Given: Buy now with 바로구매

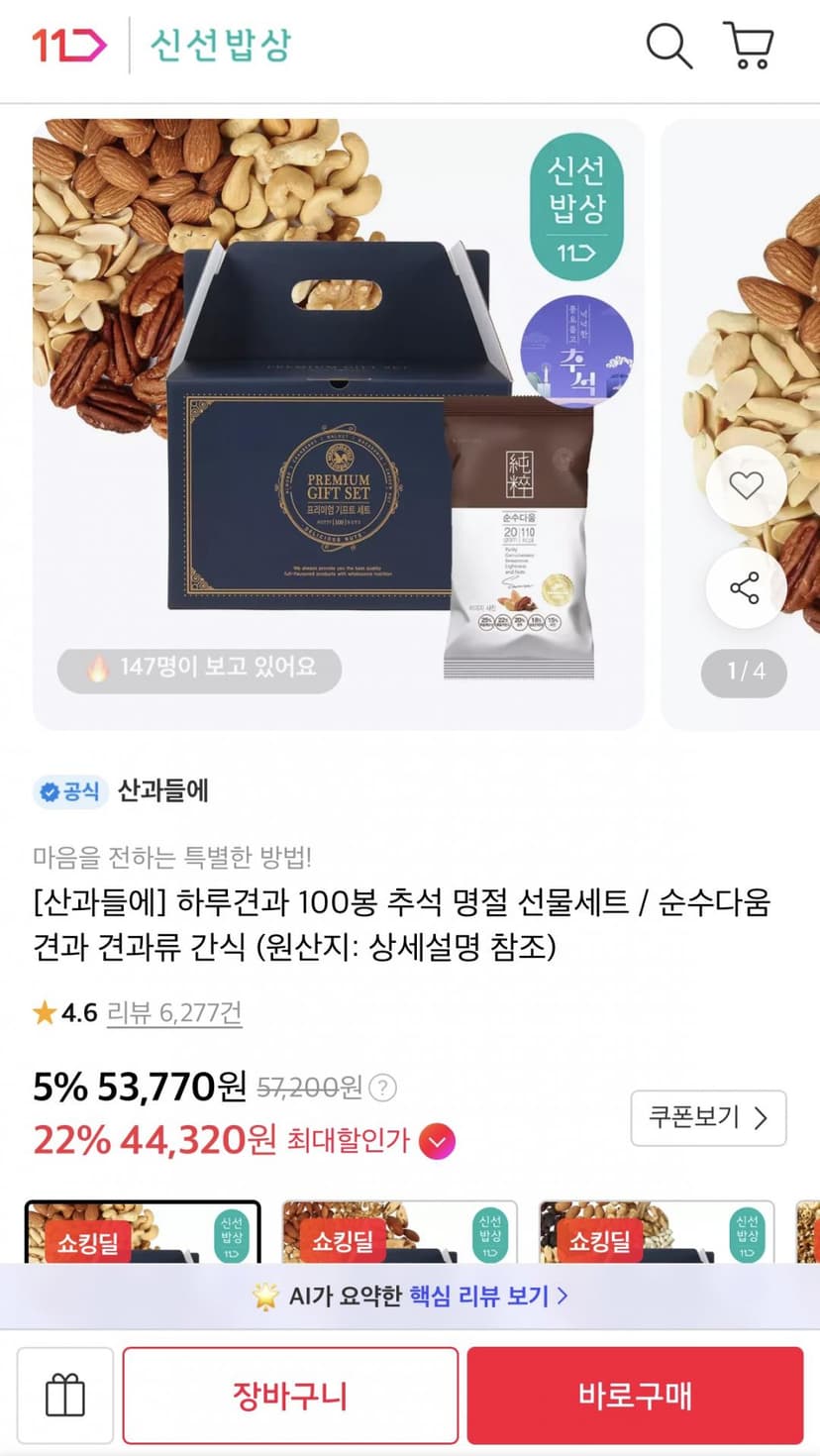Looking at the screenshot, I should (x=635, y=1396).
